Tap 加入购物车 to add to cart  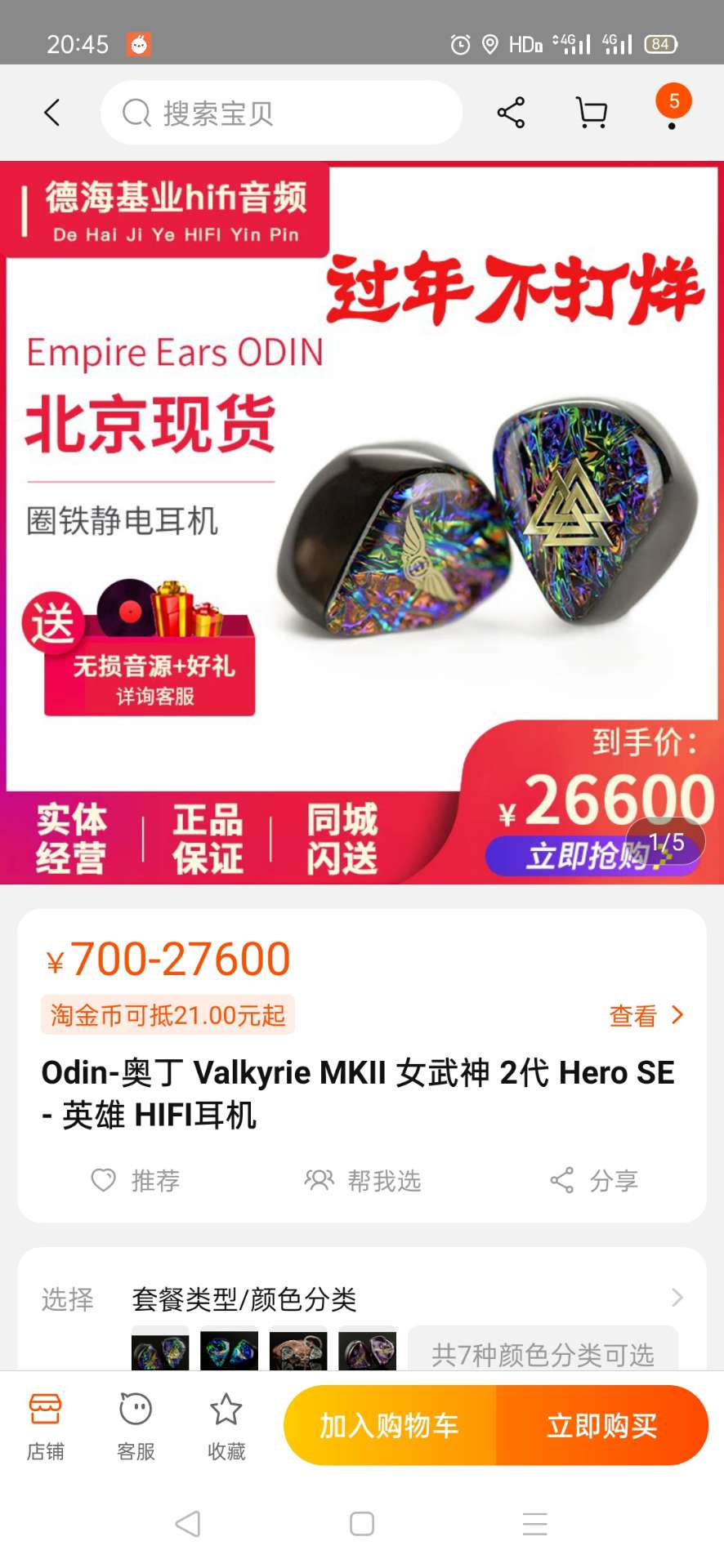(x=390, y=1425)
